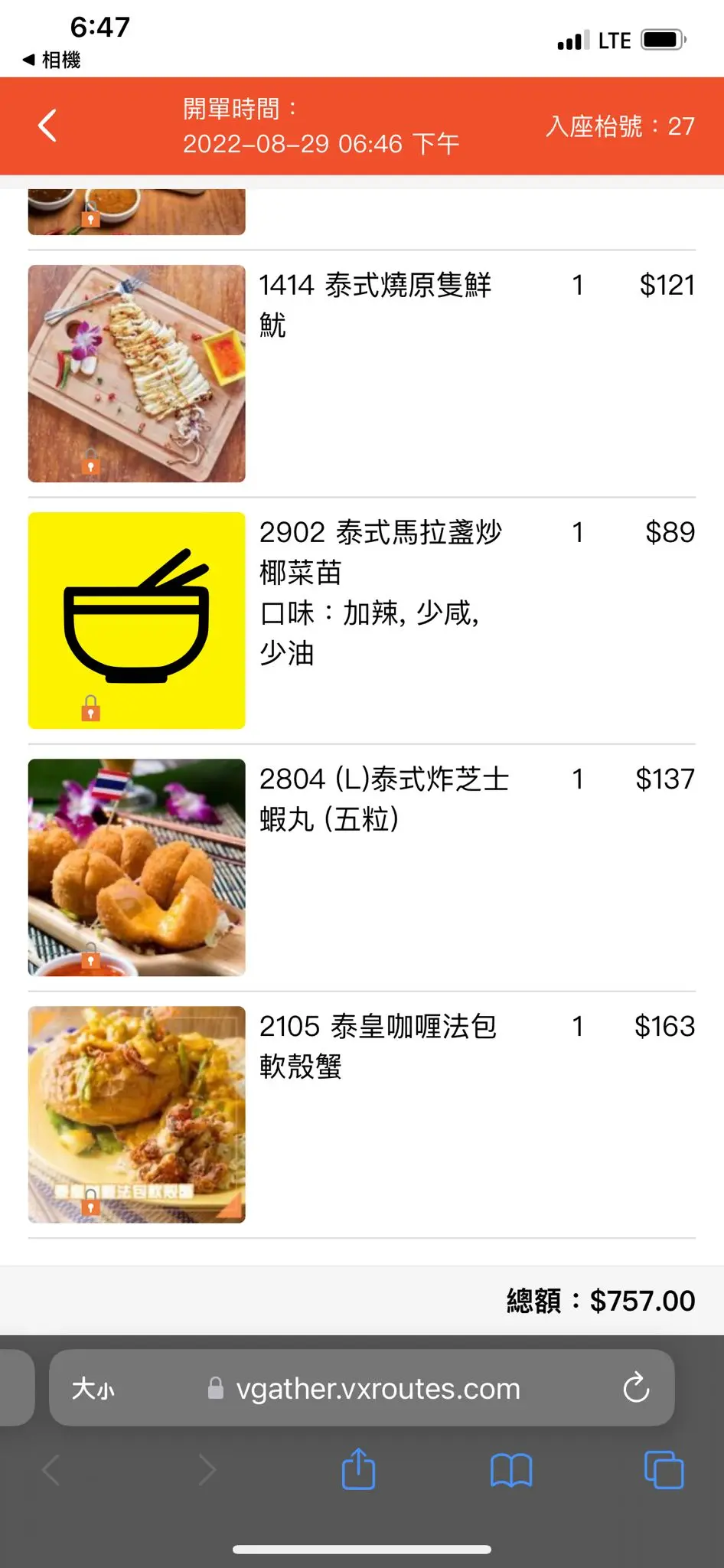Open photo of 2105 泰皇咖喱法包軟殼蟹

click(137, 1114)
